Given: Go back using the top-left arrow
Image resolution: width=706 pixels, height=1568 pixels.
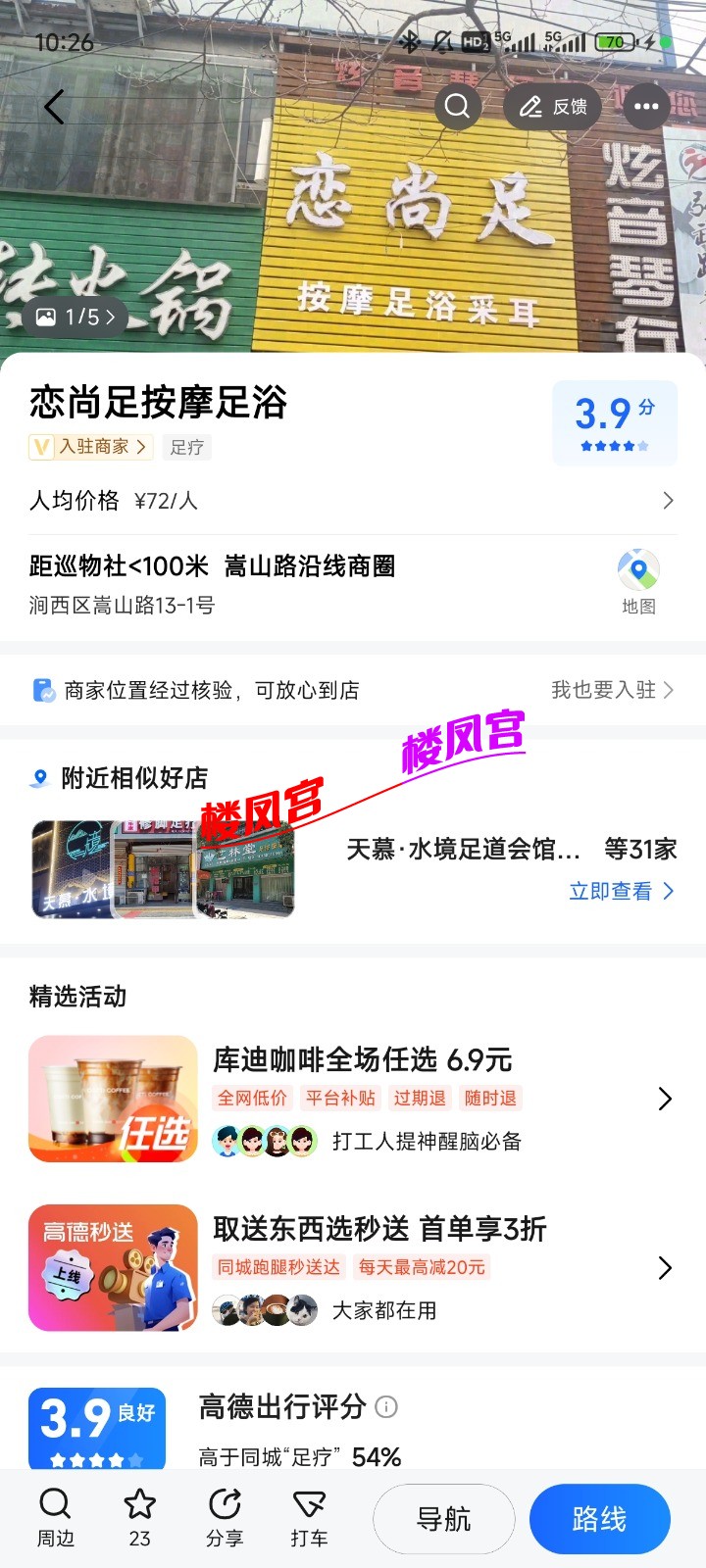Looking at the screenshot, I should (54, 107).
